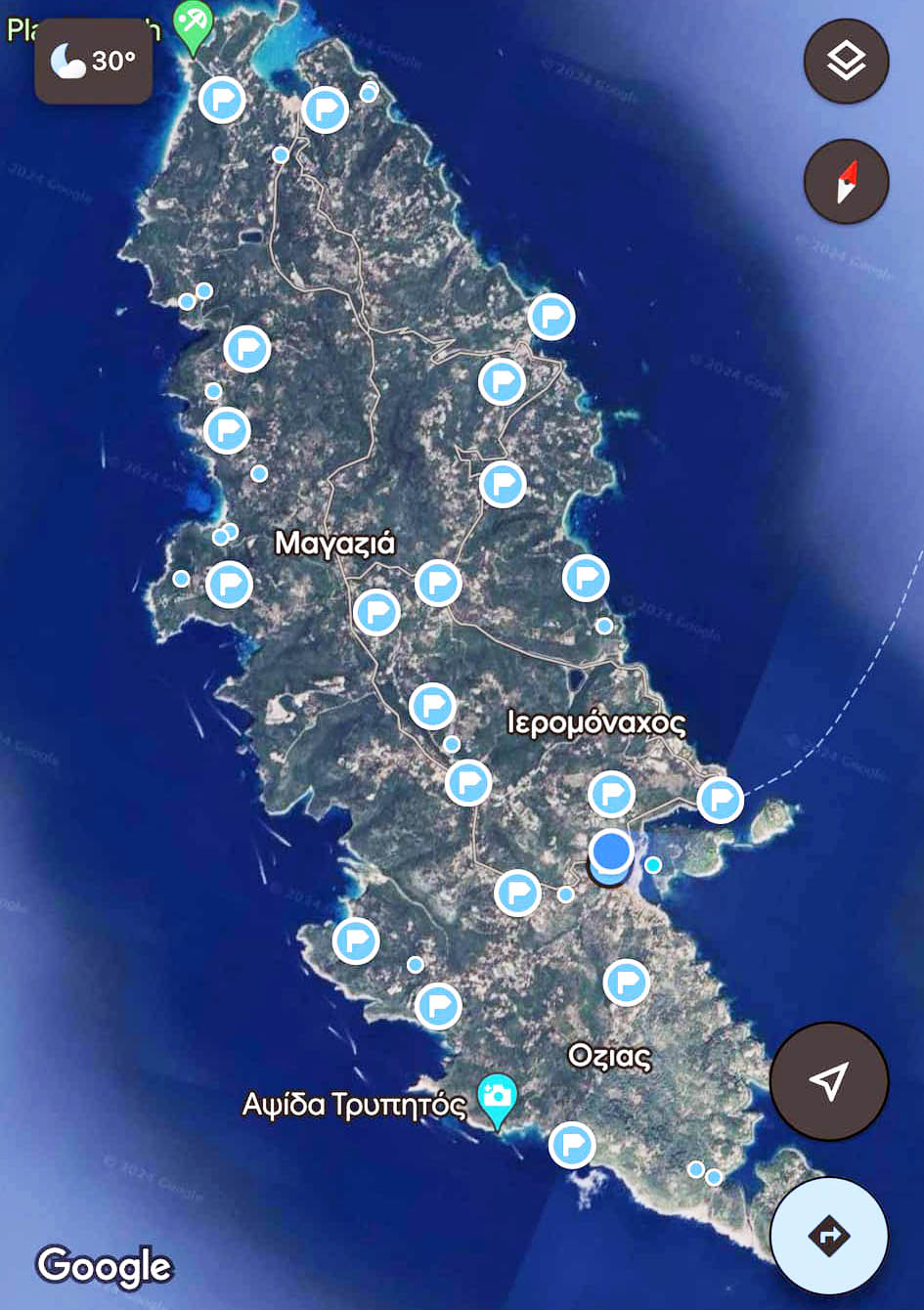The width and height of the screenshot is (924, 1310).
Task: Open the weather widget showing 30°
Action: pos(94,62)
